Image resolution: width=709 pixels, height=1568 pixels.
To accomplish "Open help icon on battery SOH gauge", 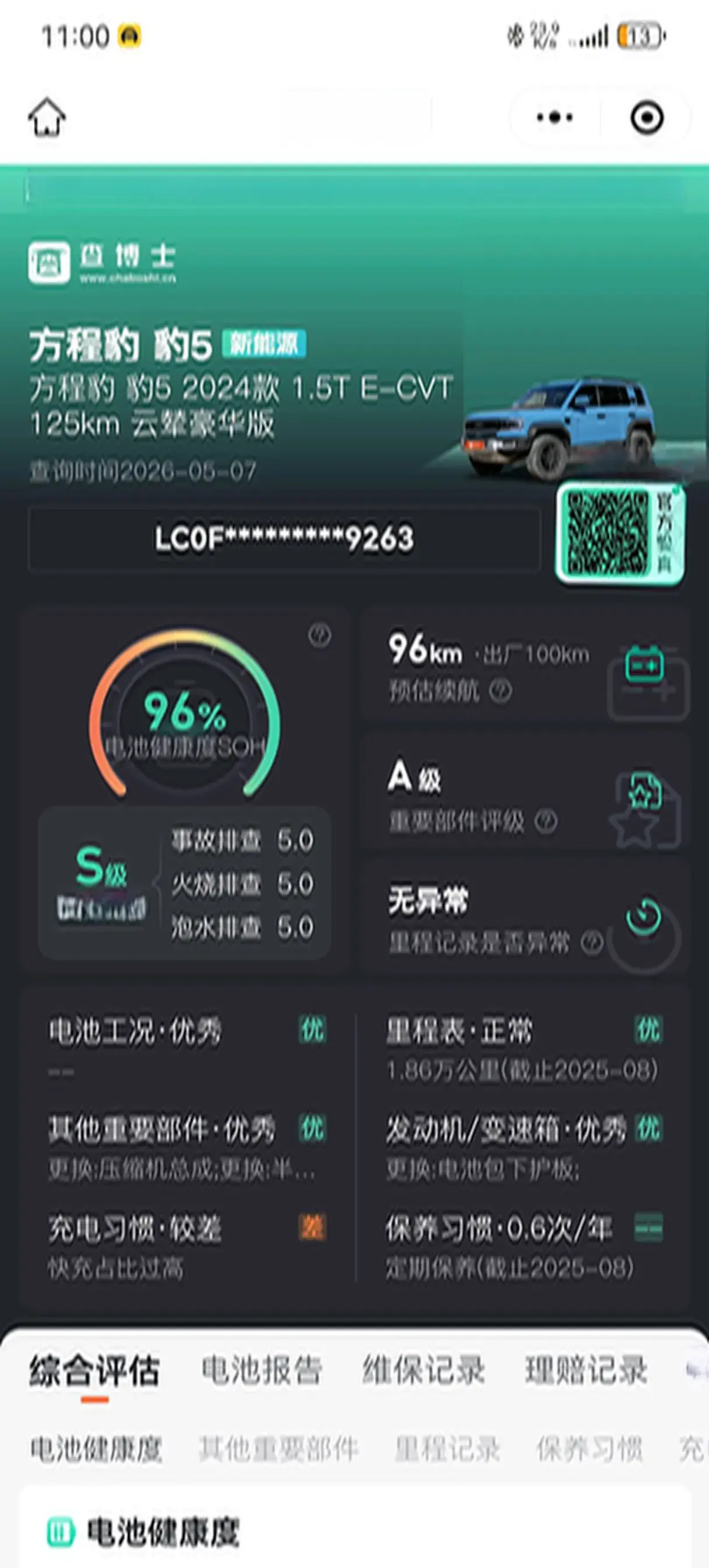I will (x=320, y=635).
